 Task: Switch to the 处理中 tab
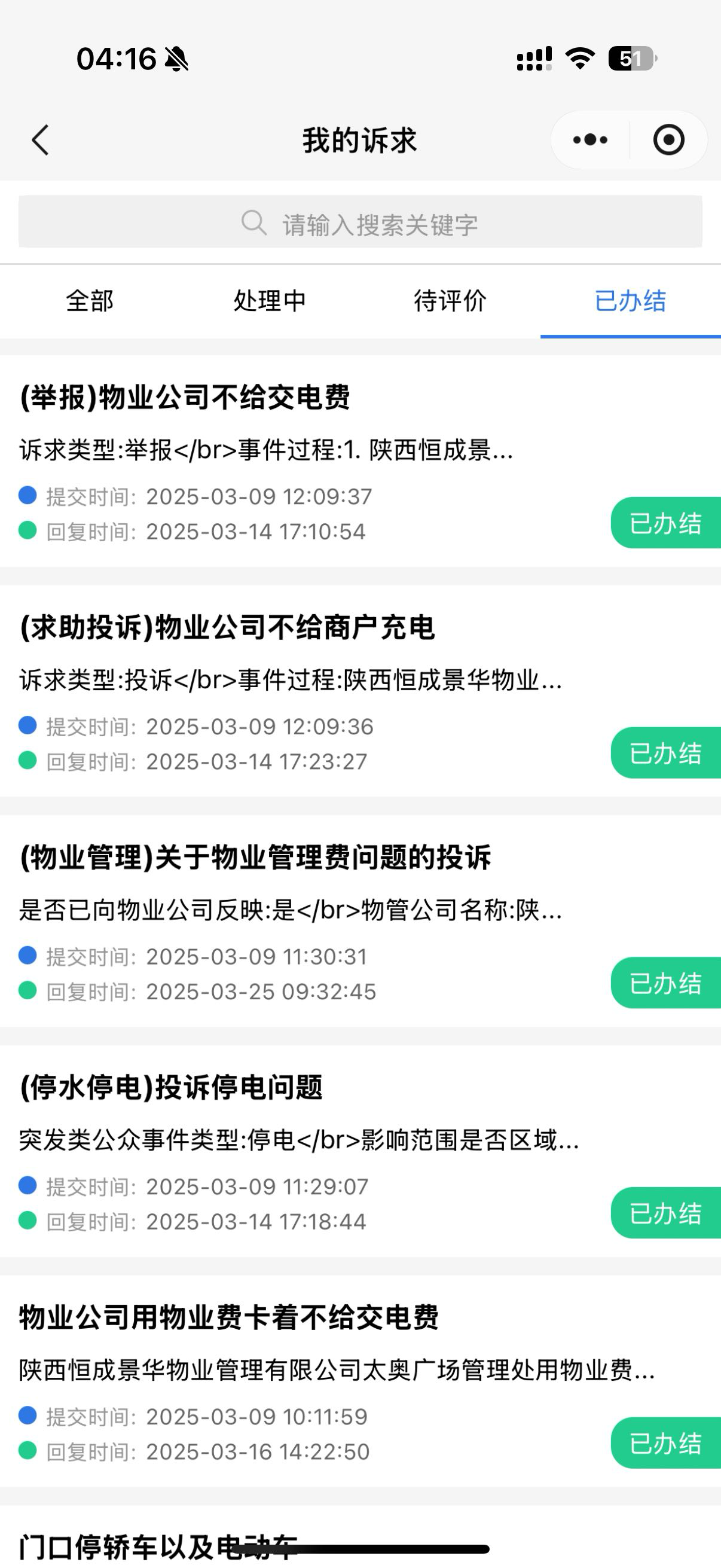(x=270, y=301)
